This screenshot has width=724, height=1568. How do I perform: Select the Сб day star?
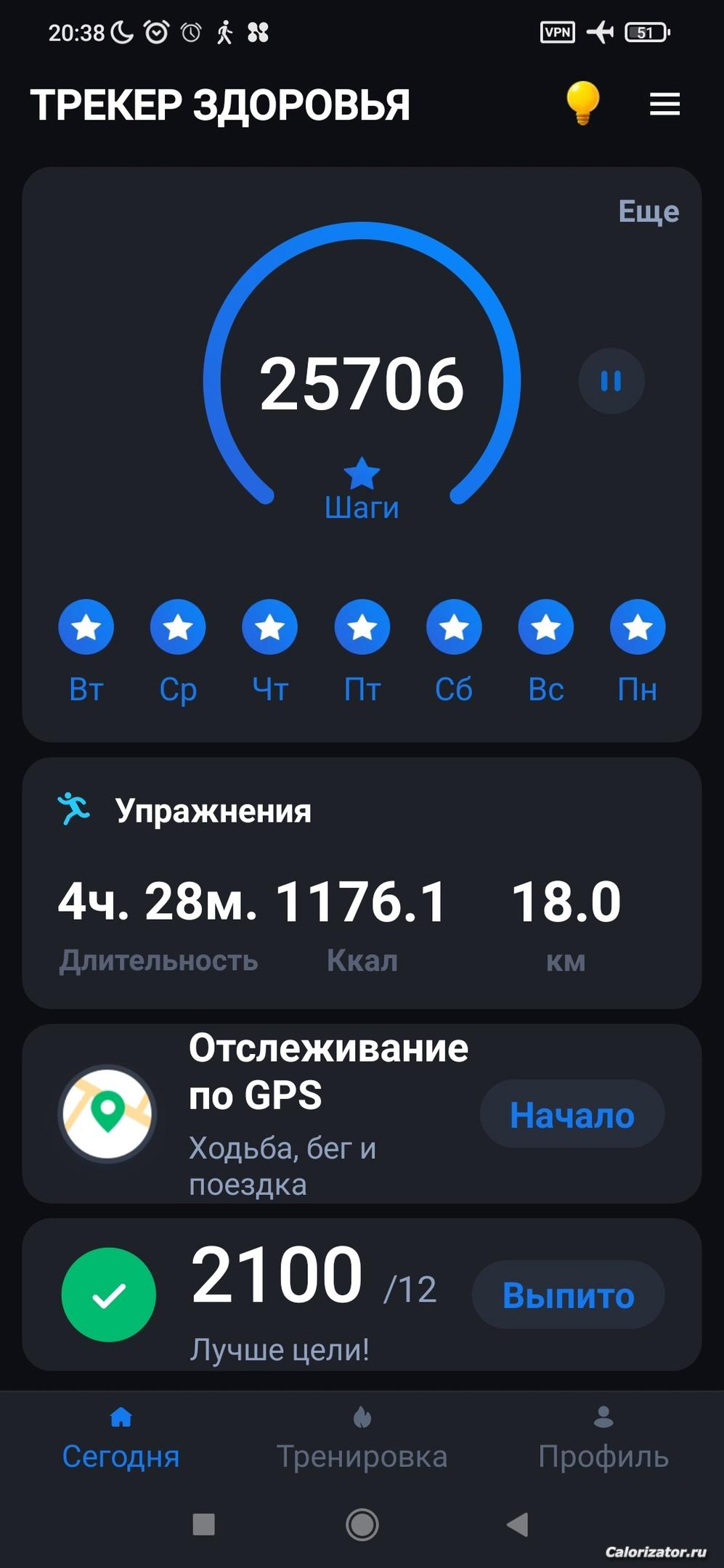click(x=454, y=627)
